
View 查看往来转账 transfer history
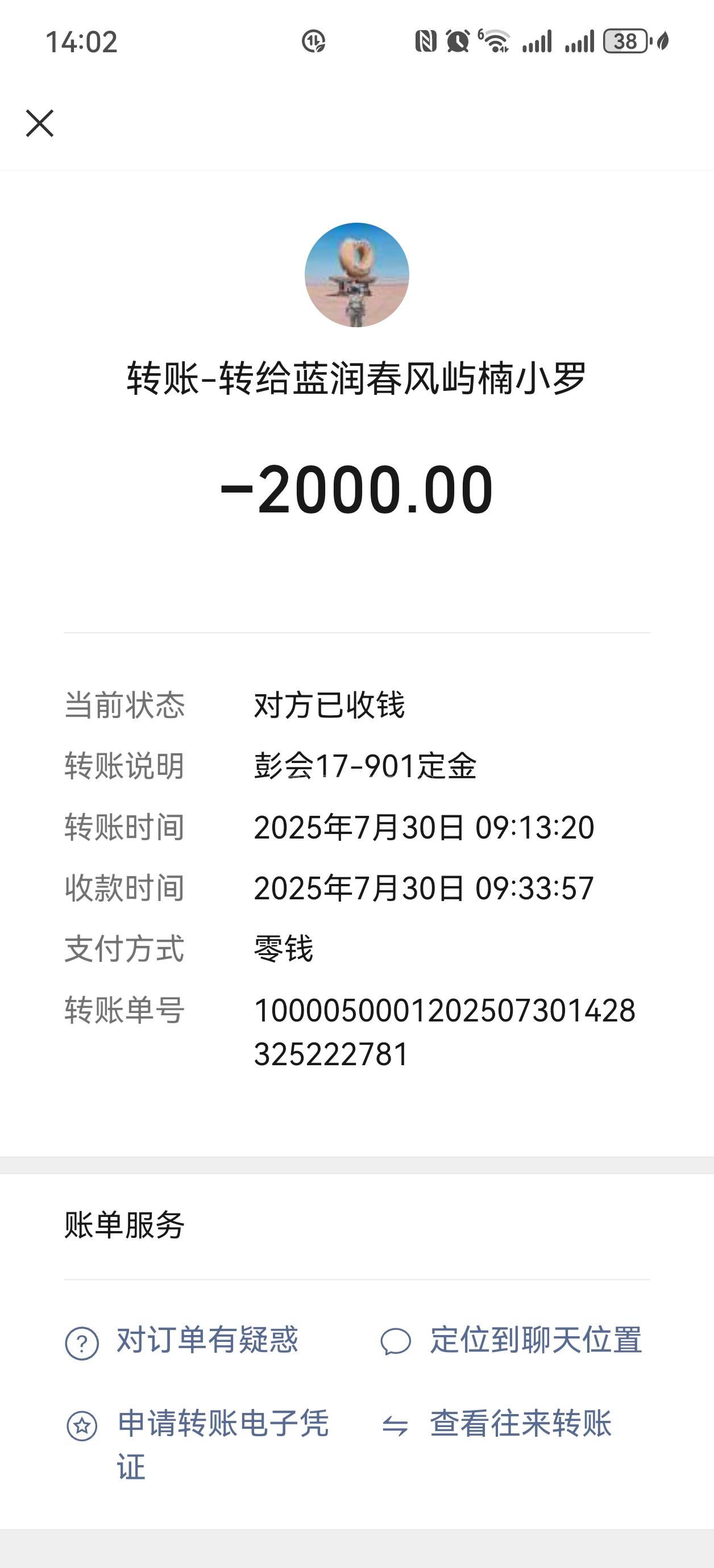520,1424
